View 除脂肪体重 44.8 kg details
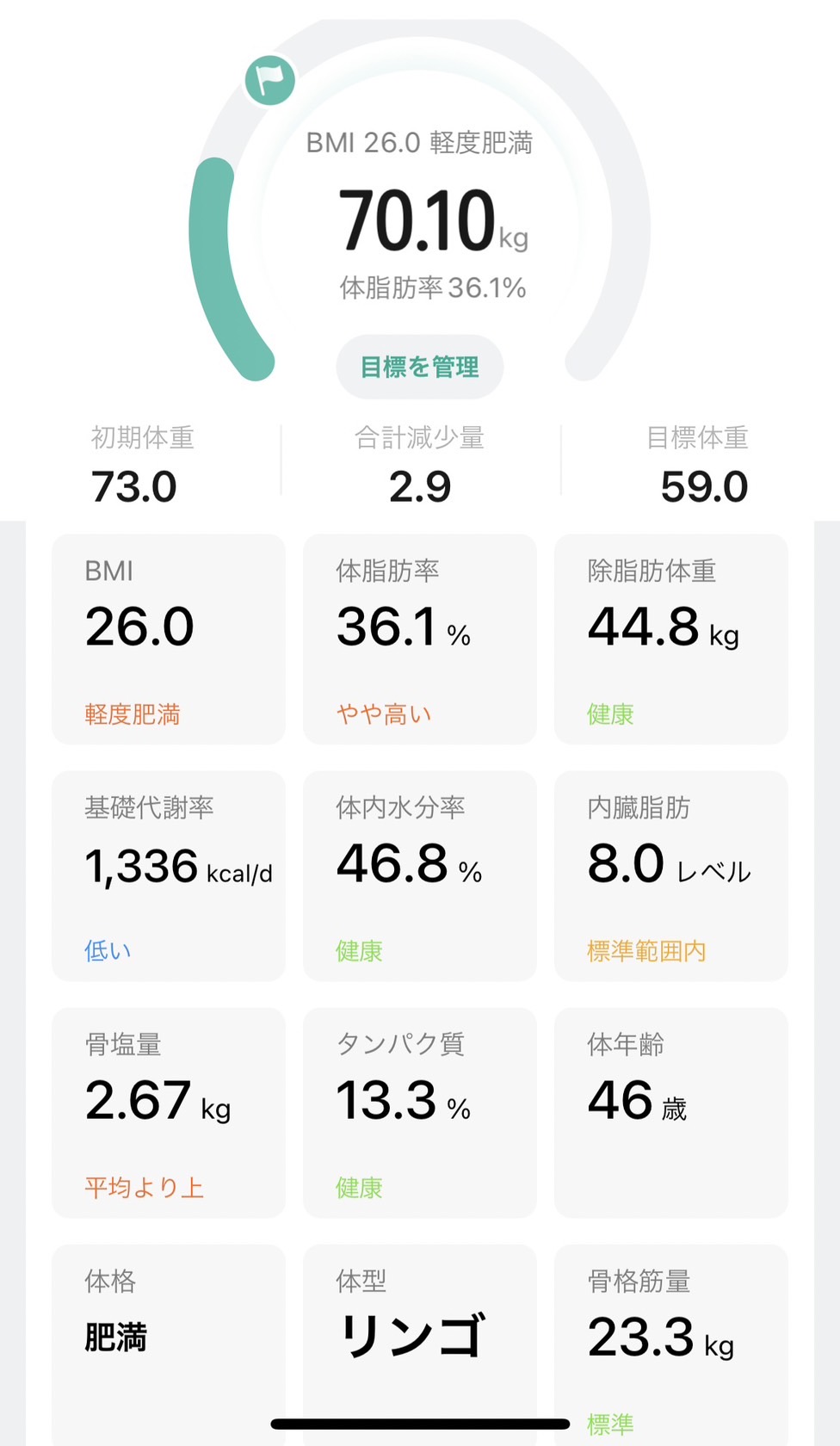840x1446 pixels. tap(671, 639)
